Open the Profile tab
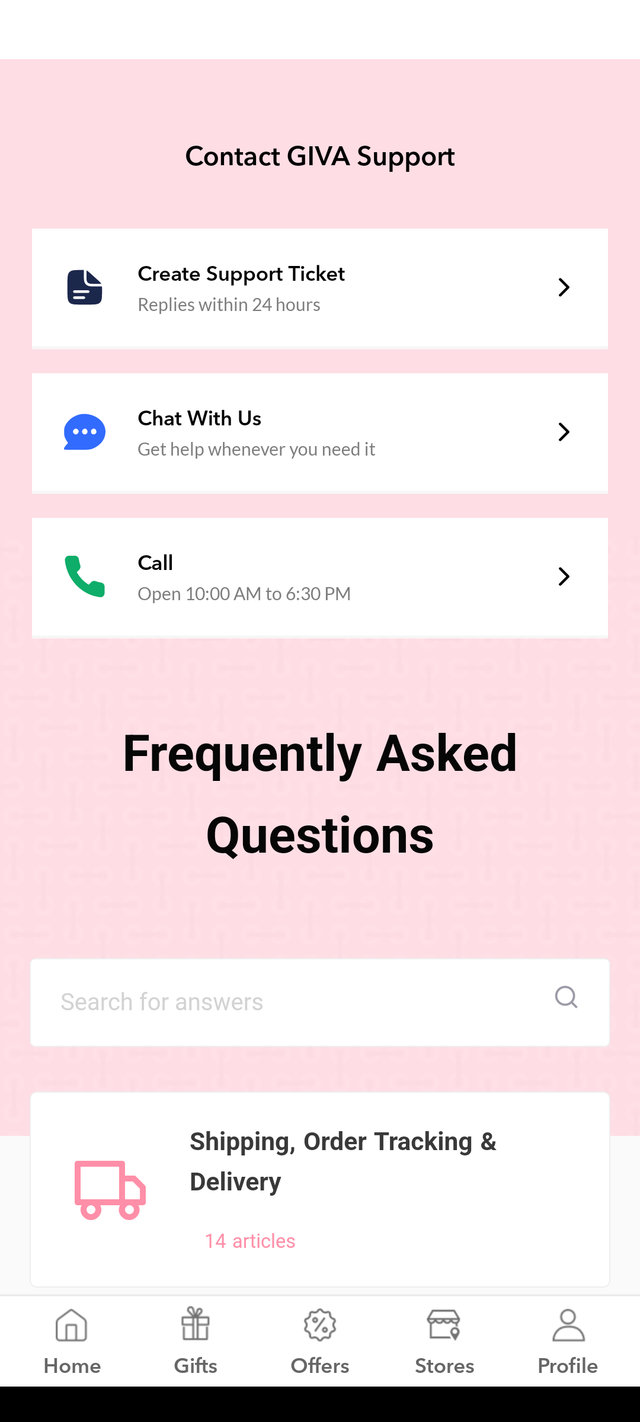 (x=567, y=1342)
